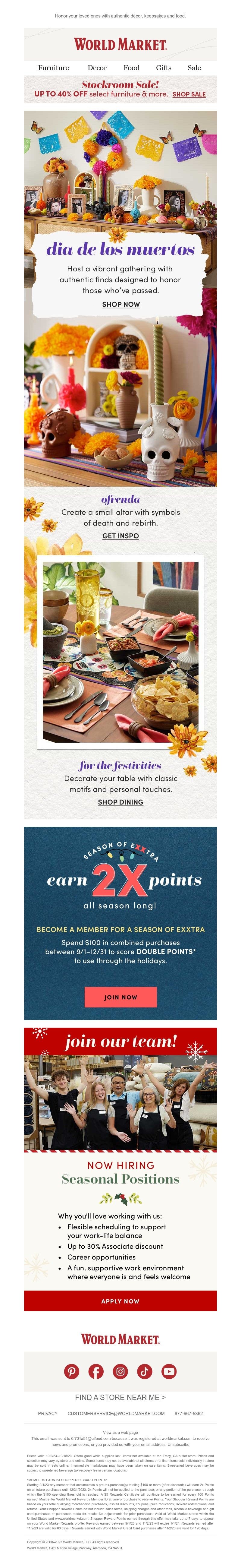Go to the Food section
This screenshot has width=241, height=1568.
click(131, 68)
